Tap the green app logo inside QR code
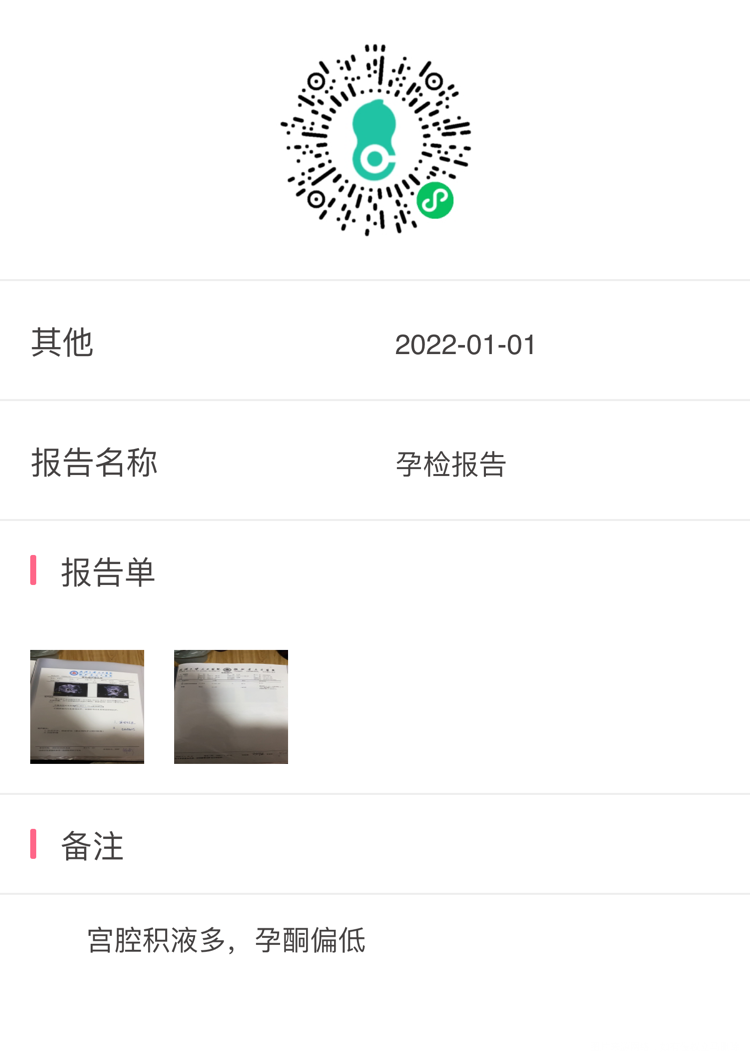This screenshot has width=750, height=1062. tap(375, 140)
